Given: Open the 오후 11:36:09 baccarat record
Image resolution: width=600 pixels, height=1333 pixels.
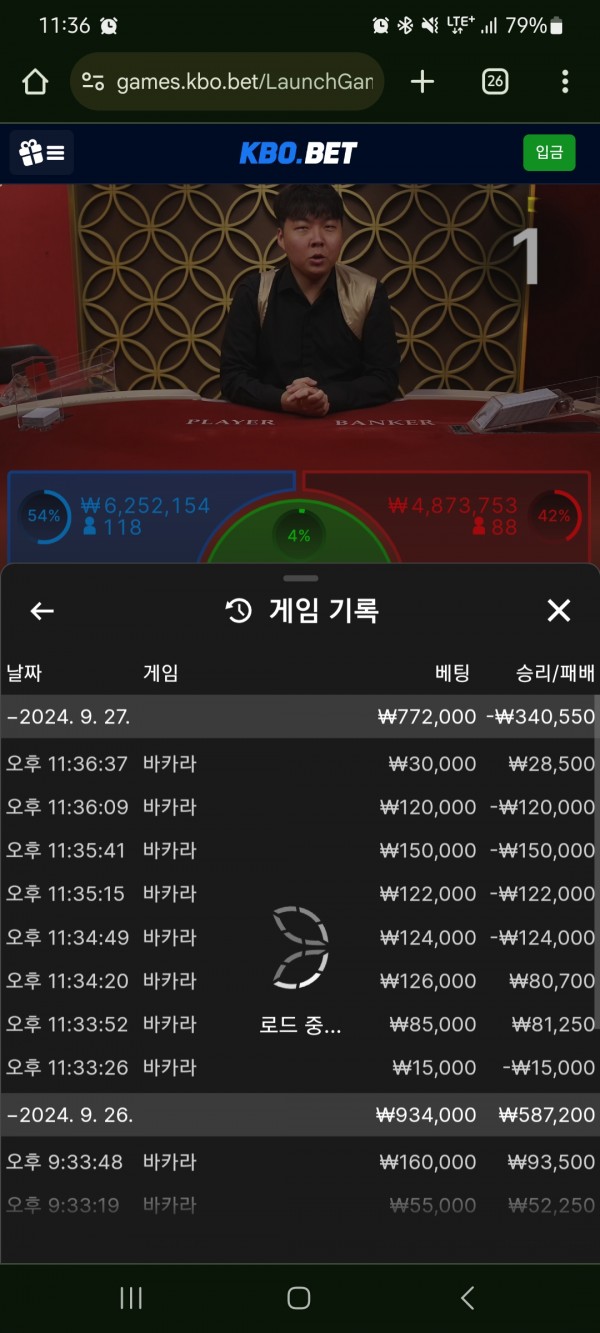Looking at the screenshot, I should pos(300,807).
